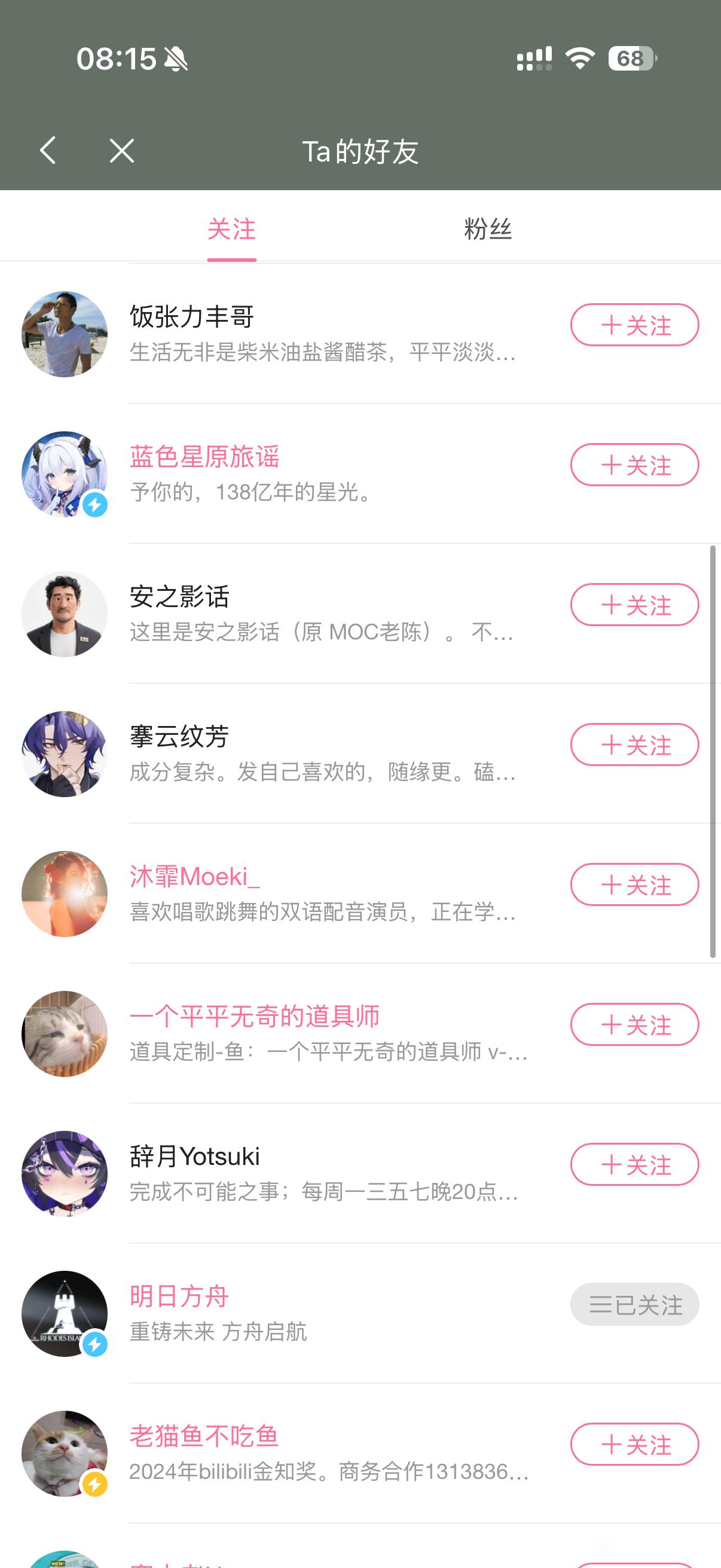Follow 沐霏Moeki_

(634, 885)
